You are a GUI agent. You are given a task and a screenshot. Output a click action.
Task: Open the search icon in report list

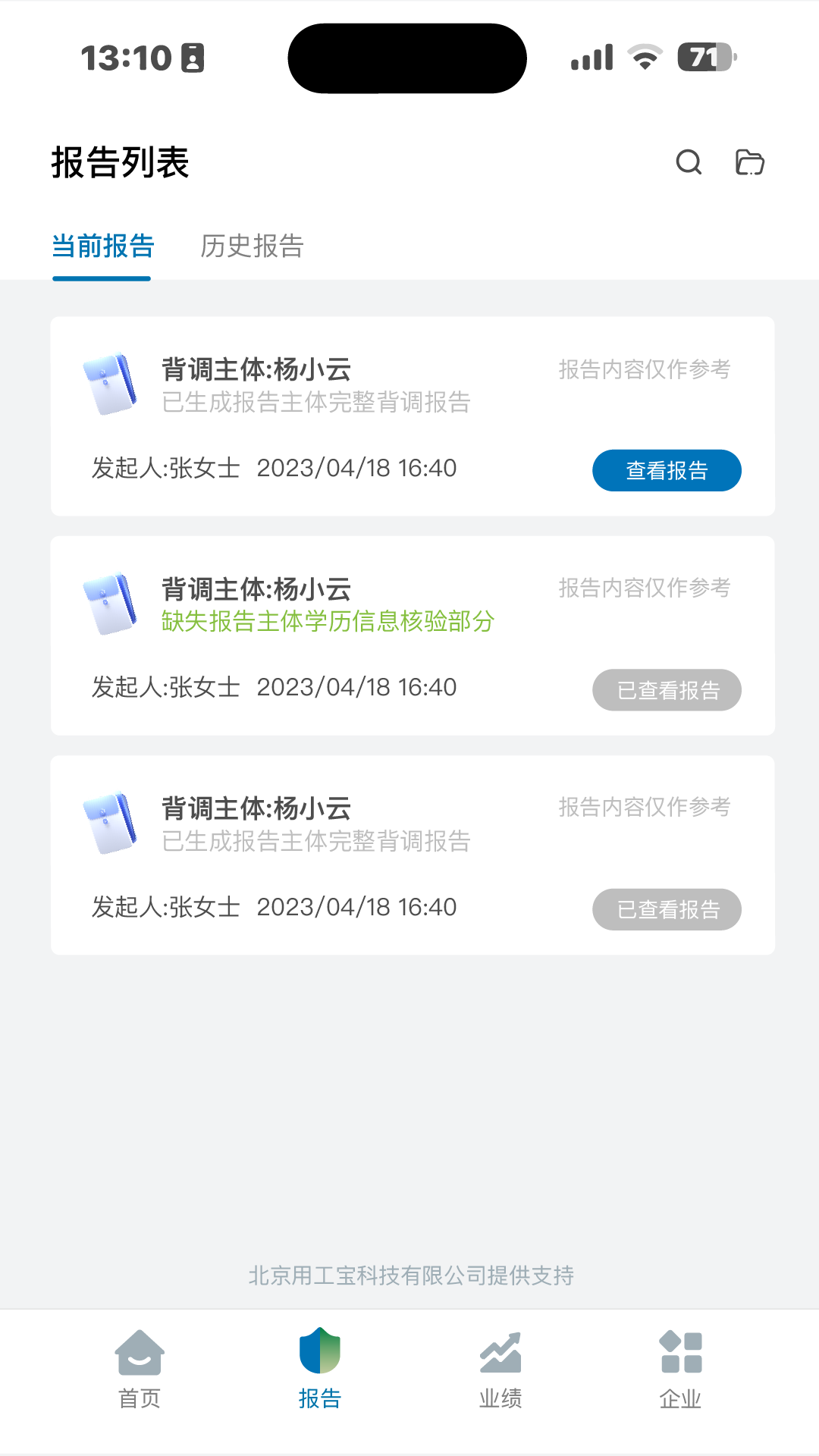click(x=689, y=162)
